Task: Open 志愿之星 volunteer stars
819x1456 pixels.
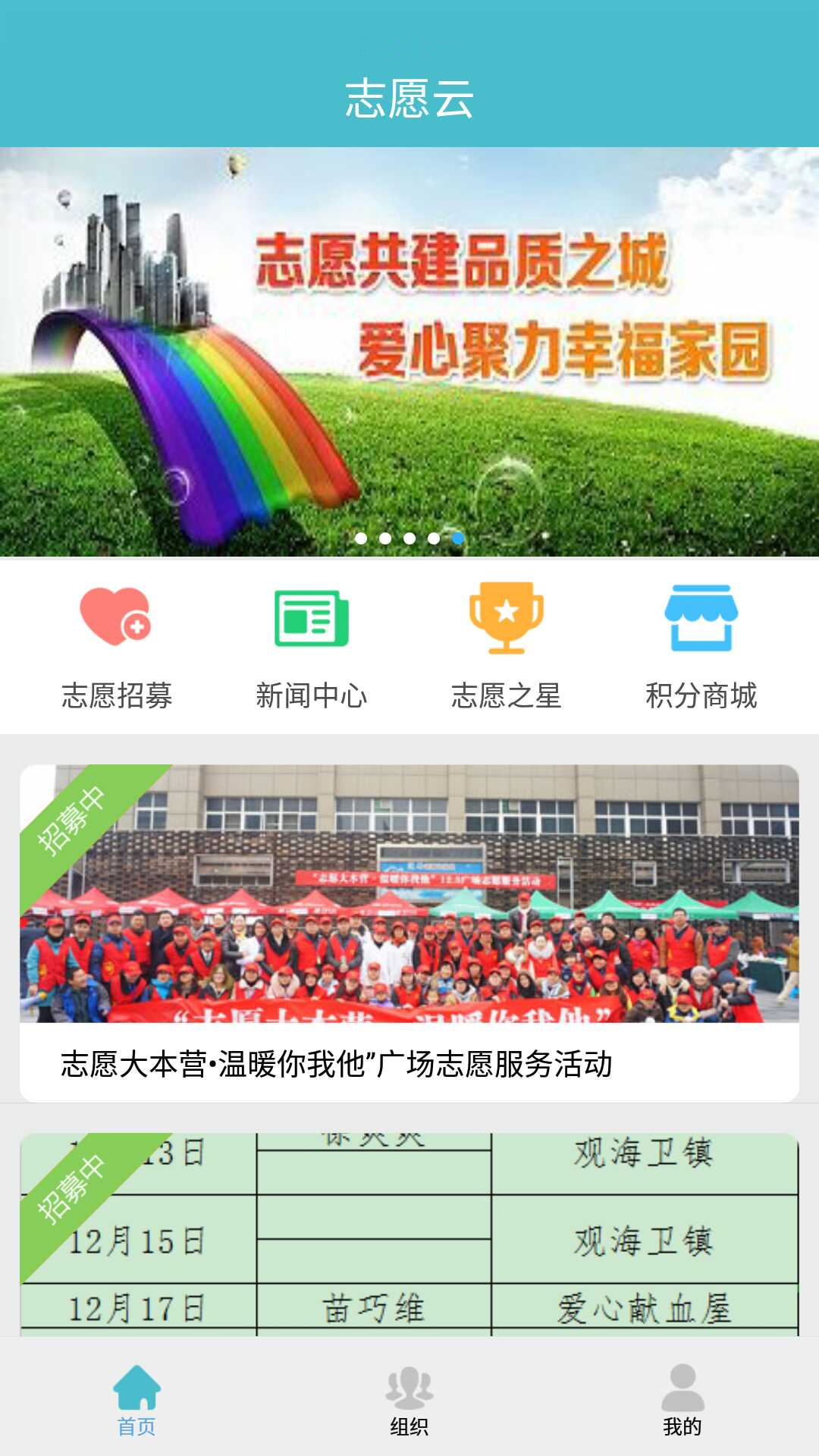Action: point(506,646)
